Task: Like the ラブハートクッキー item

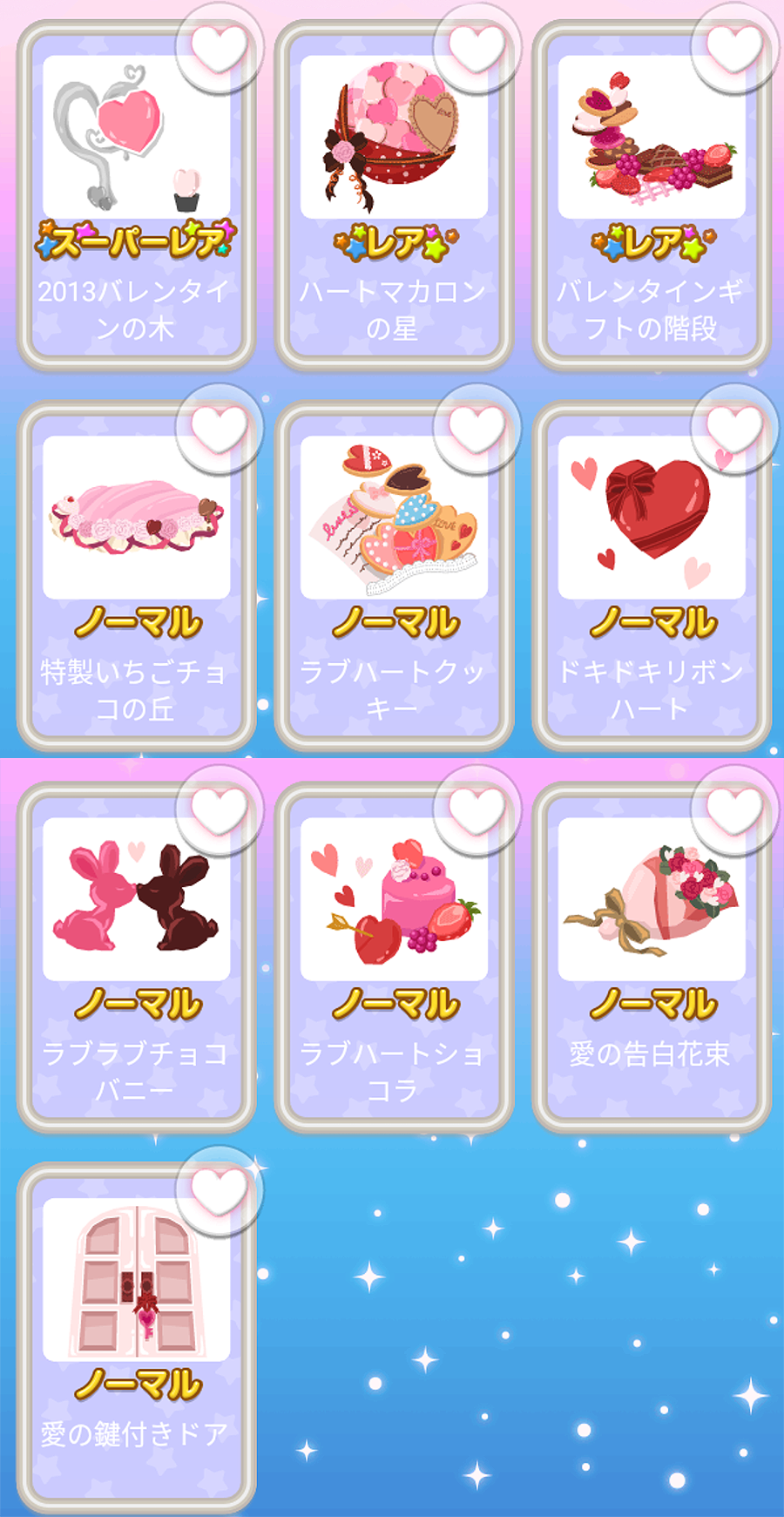Action: click(x=476, y=429)
